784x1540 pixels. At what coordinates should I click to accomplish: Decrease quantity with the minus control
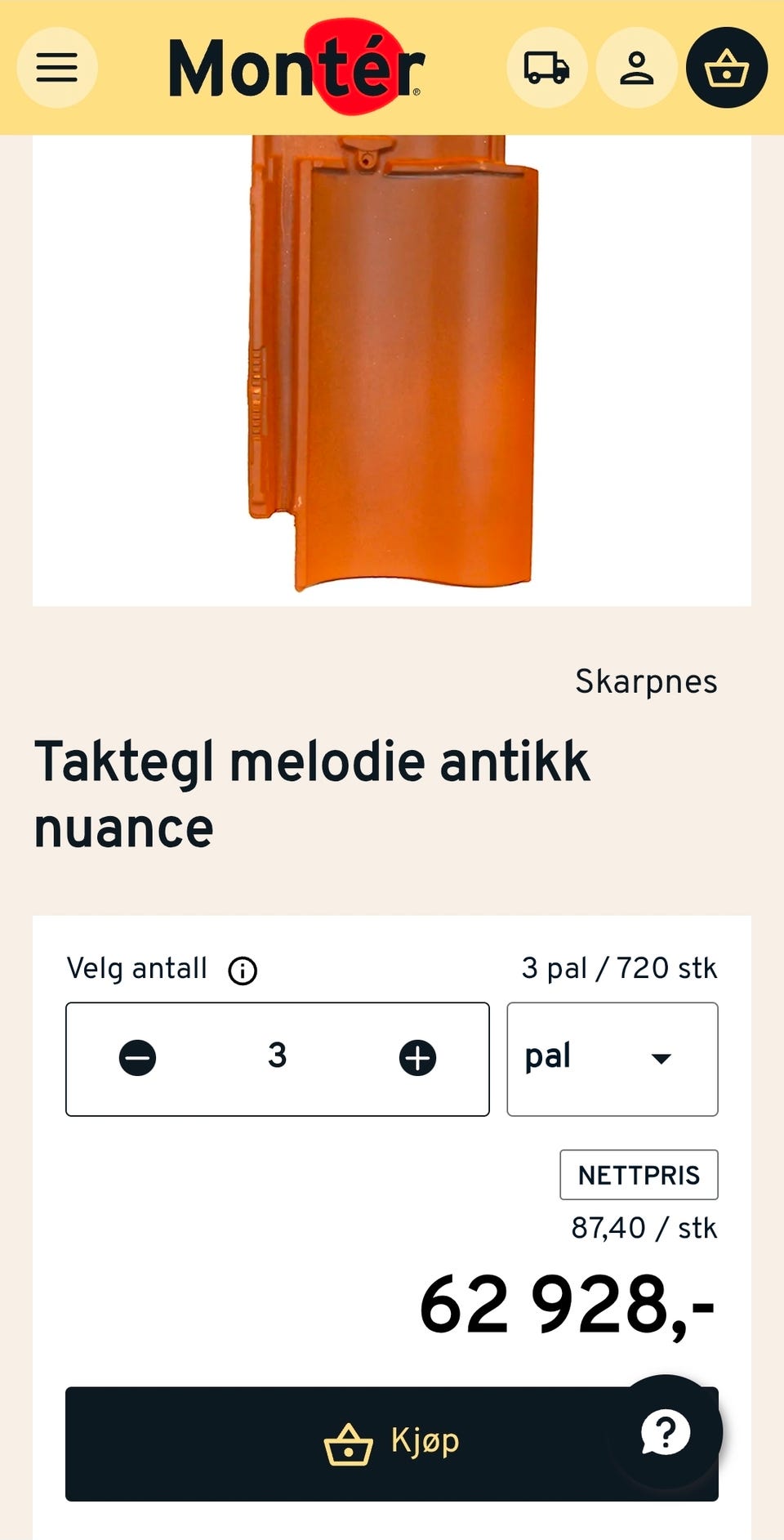pyautogui.click(x=136, y=1057)
